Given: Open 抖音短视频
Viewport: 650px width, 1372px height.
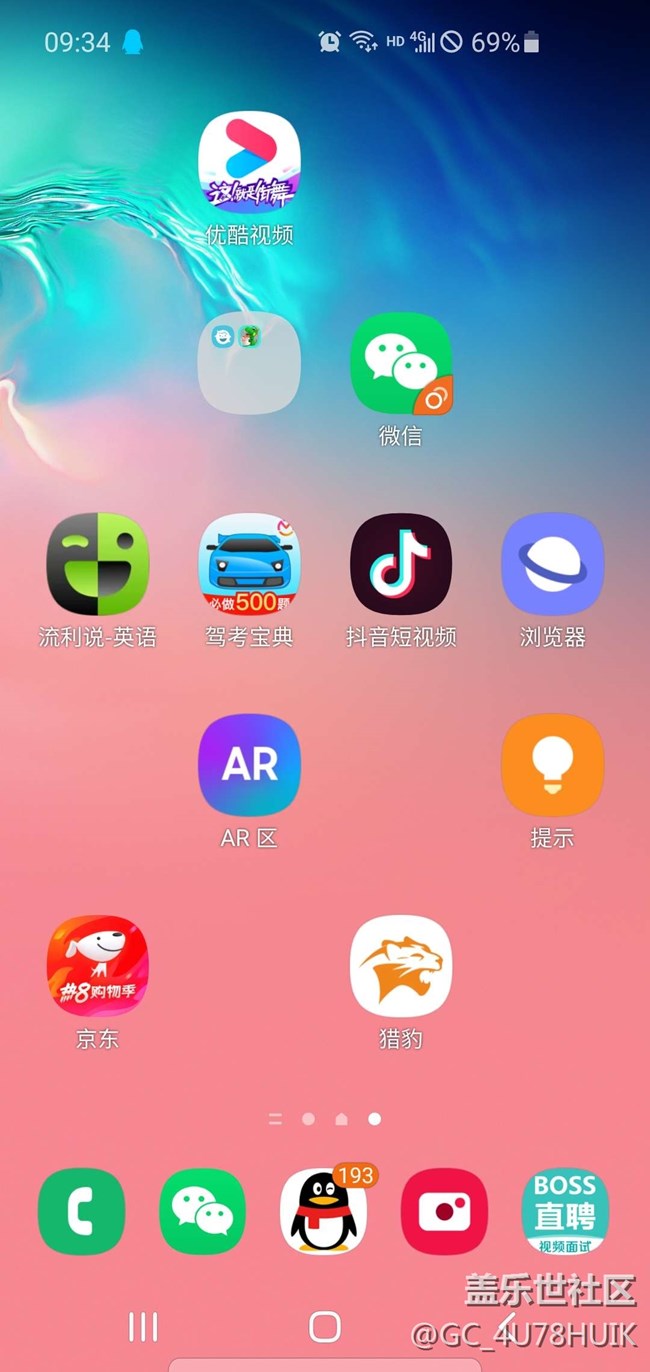Looking at the screenshot, I should coord(400,565).
